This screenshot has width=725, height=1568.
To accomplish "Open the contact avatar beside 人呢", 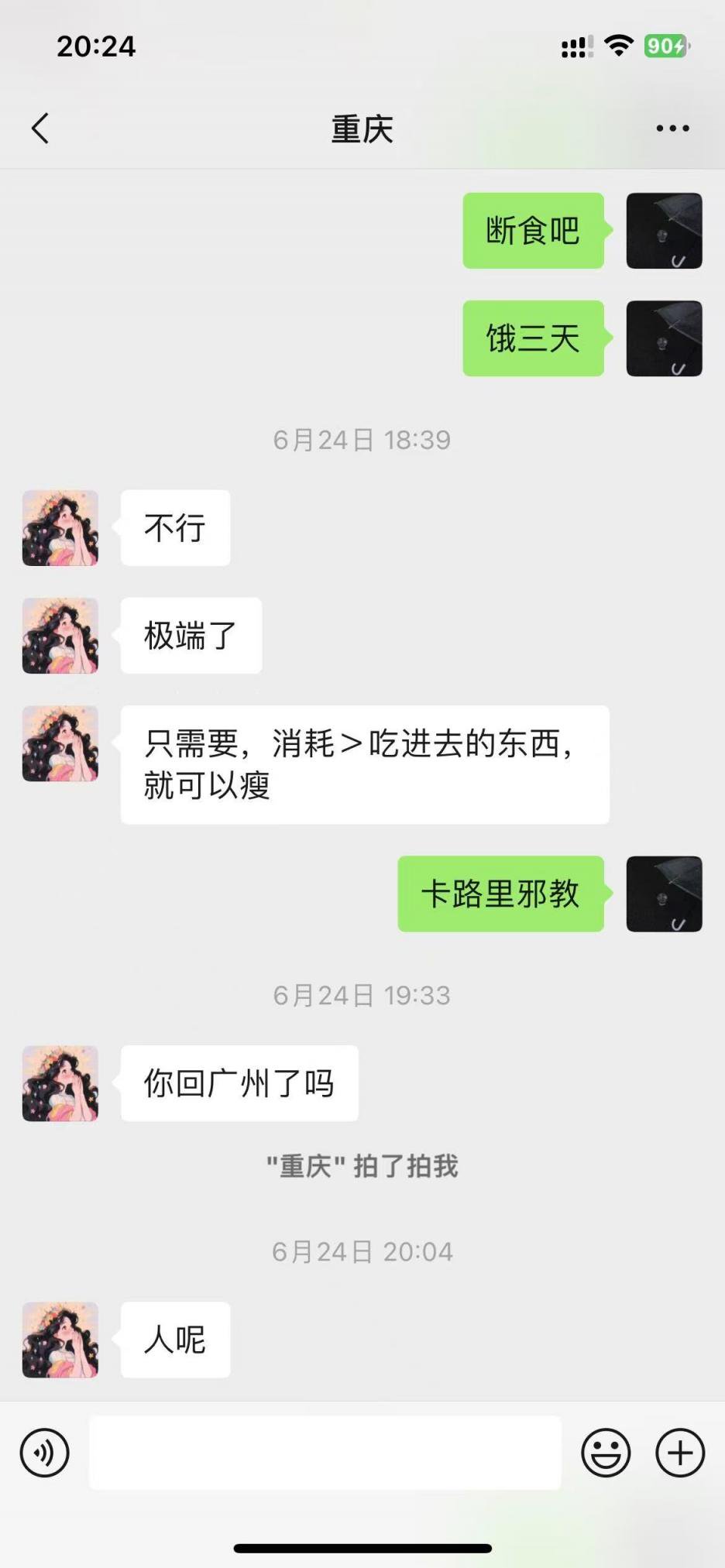I will [60, 1340].
